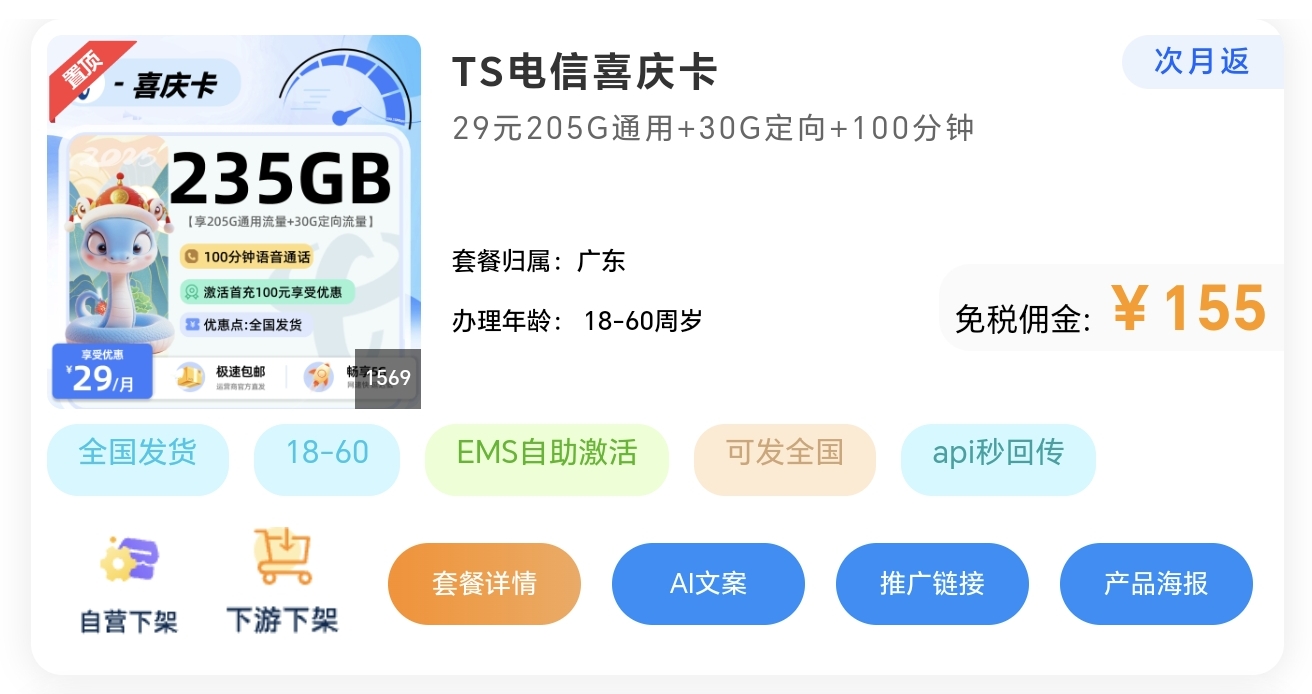The image size is (1312, 694).
Task: Get the 推广链接 promotion link
Action: point(932,584)
